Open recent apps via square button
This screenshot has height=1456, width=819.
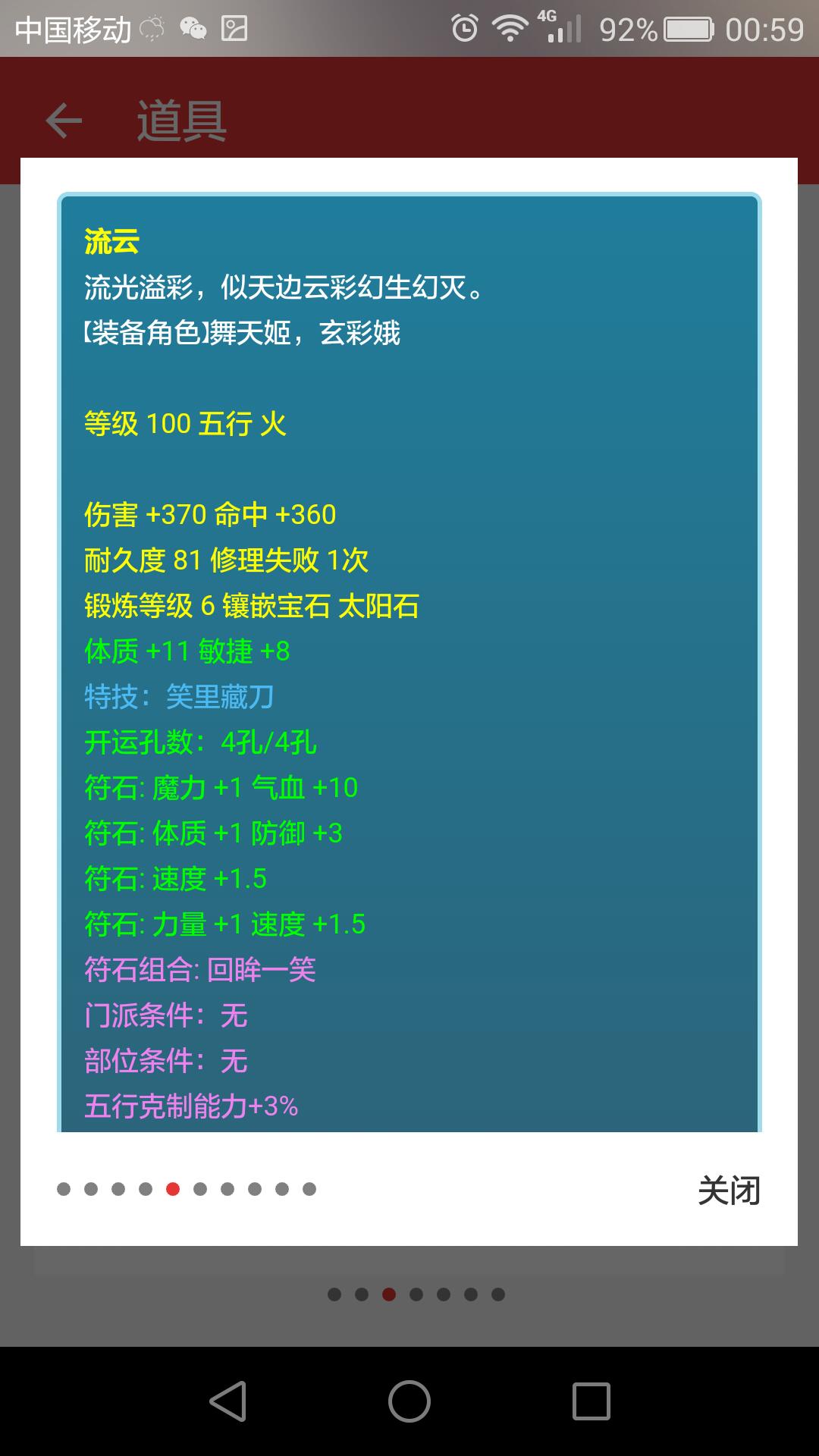[x=591, y=1401]
